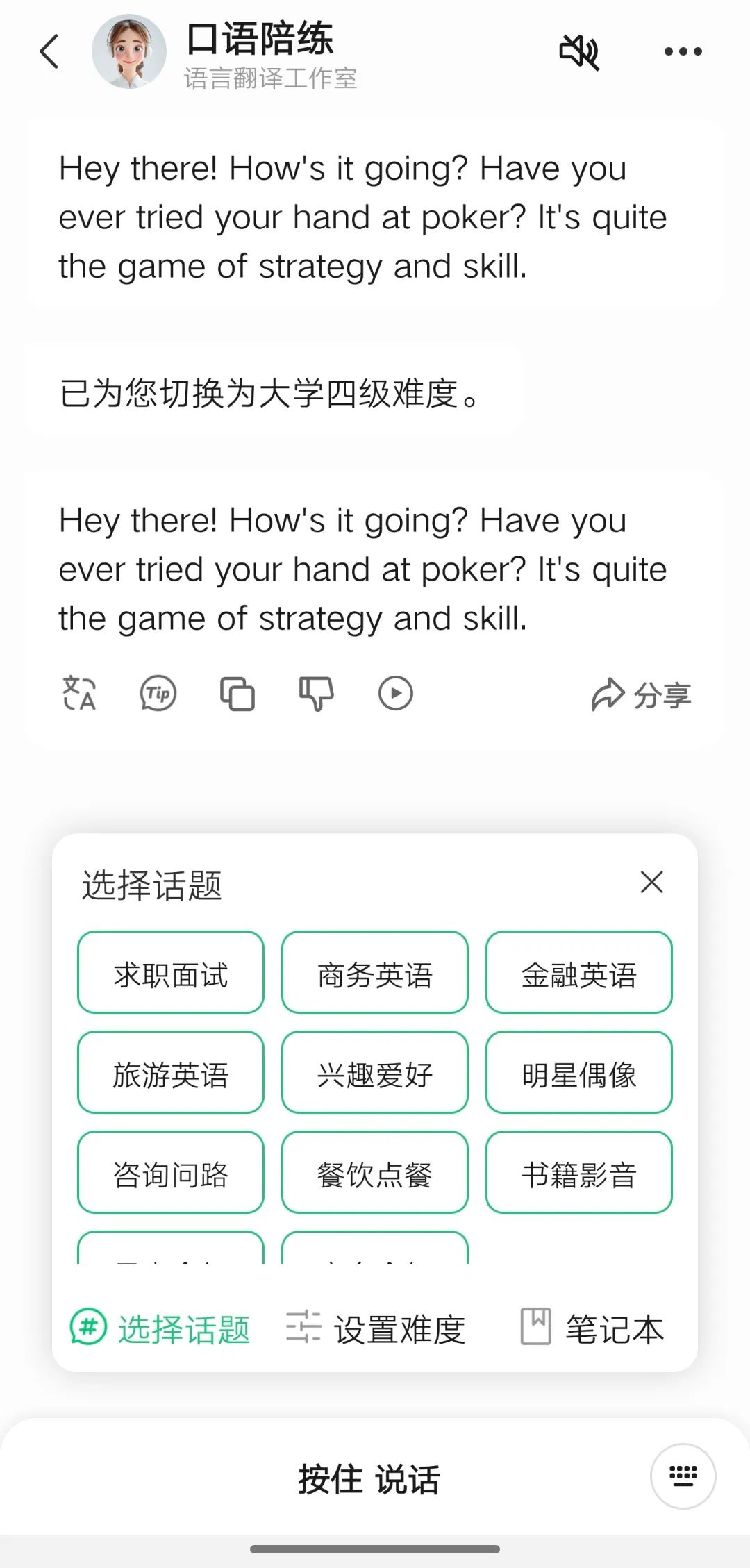
Task: Translate the latest poker message
Action: [79, 693]
